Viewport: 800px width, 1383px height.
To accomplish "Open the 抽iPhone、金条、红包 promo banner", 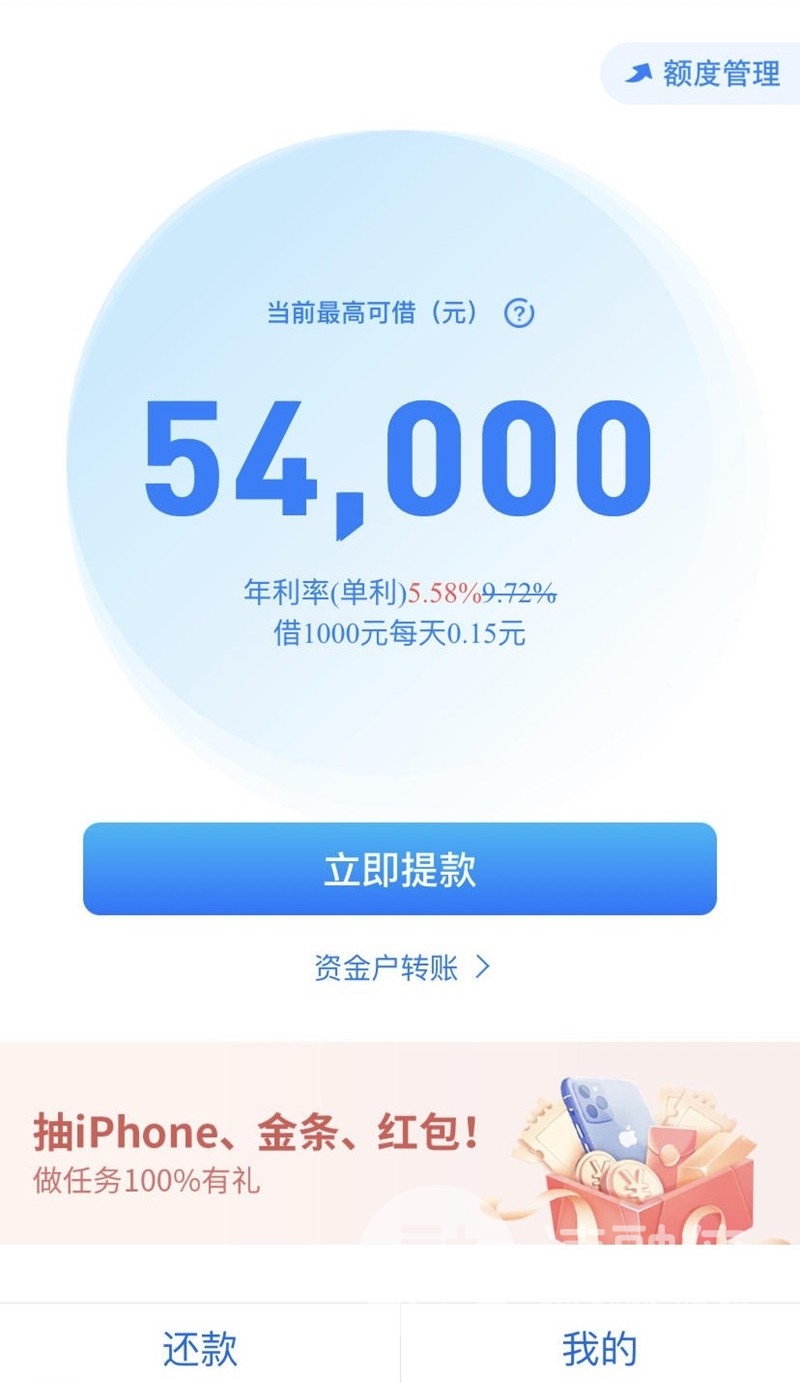I will click(400, 1143).
